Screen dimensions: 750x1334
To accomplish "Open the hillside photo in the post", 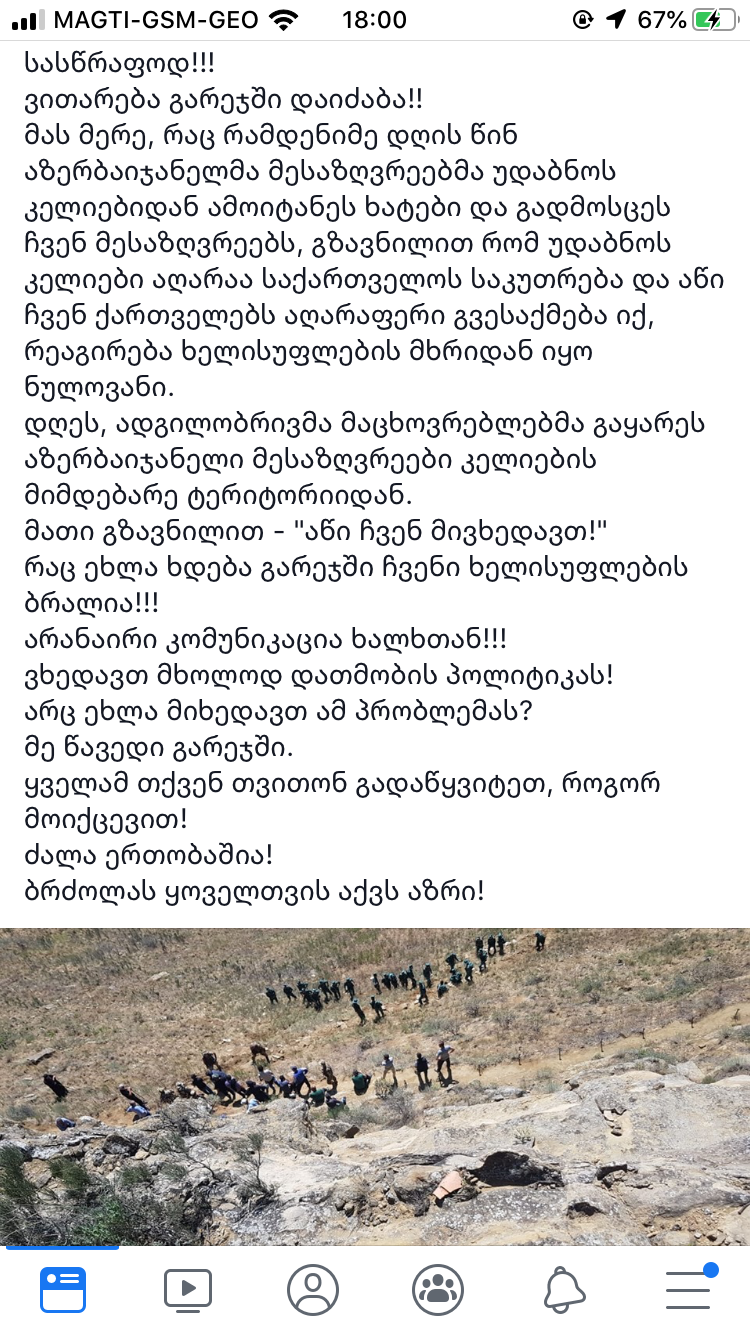I will point(375,1085).
